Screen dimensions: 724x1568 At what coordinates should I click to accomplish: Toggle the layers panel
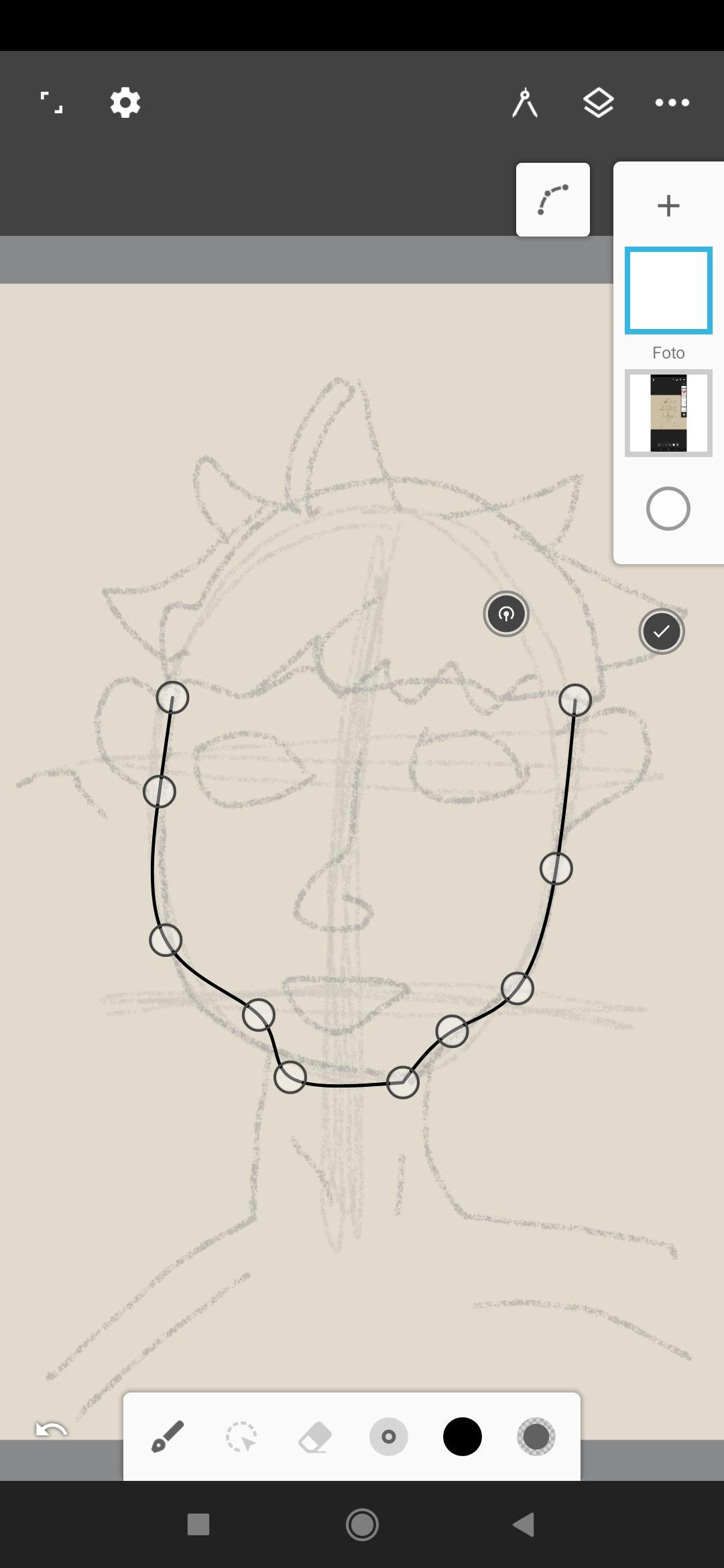click(598, 103)
